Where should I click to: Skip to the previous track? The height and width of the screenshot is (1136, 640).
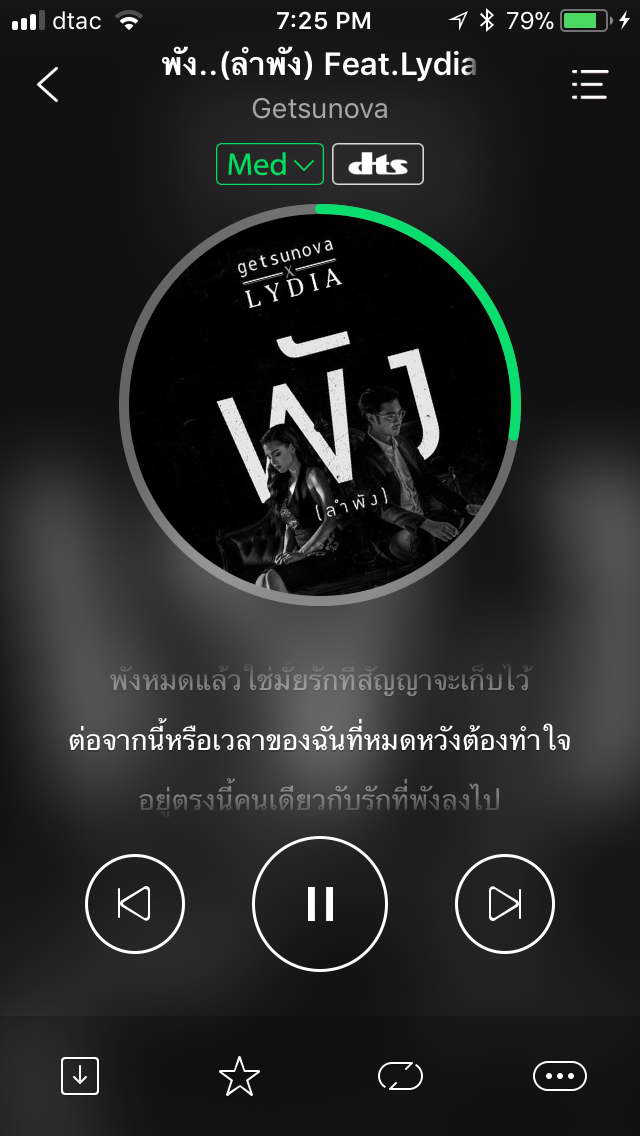point(135,903)
